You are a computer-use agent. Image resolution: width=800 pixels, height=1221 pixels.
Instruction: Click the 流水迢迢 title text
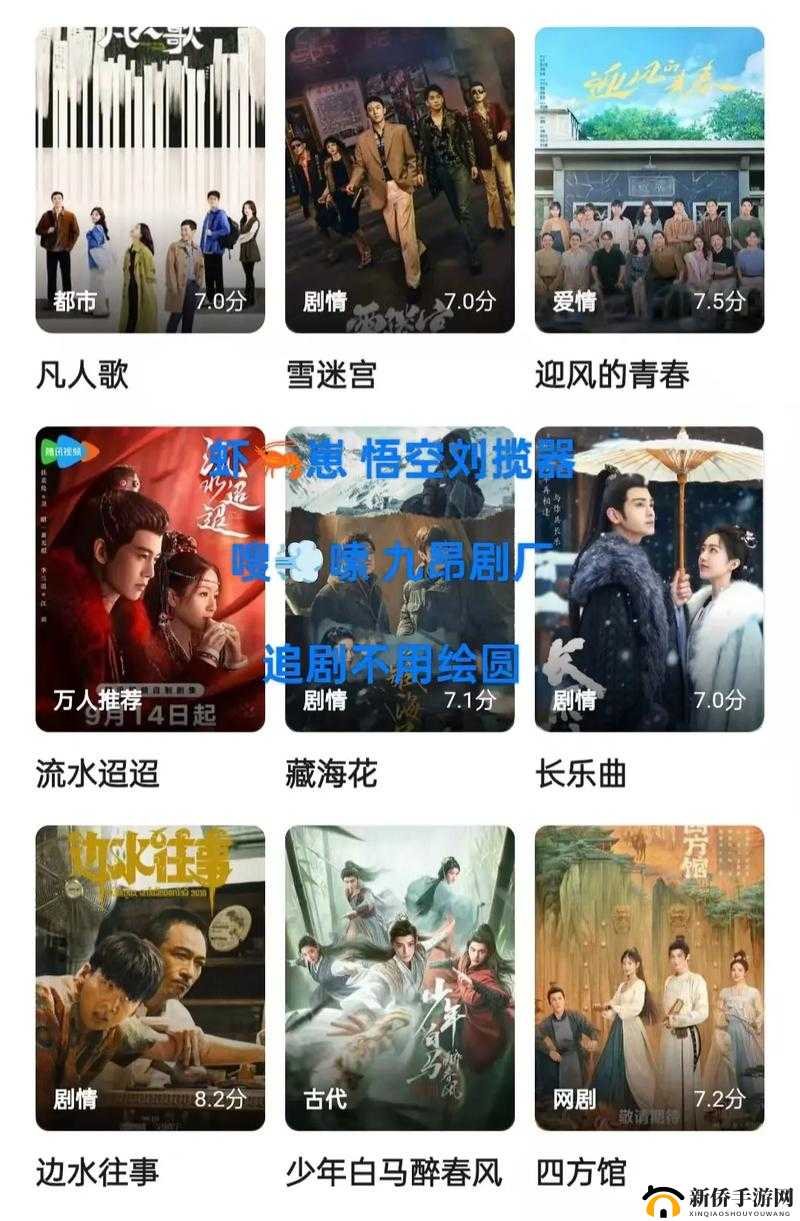click(100, 768)
